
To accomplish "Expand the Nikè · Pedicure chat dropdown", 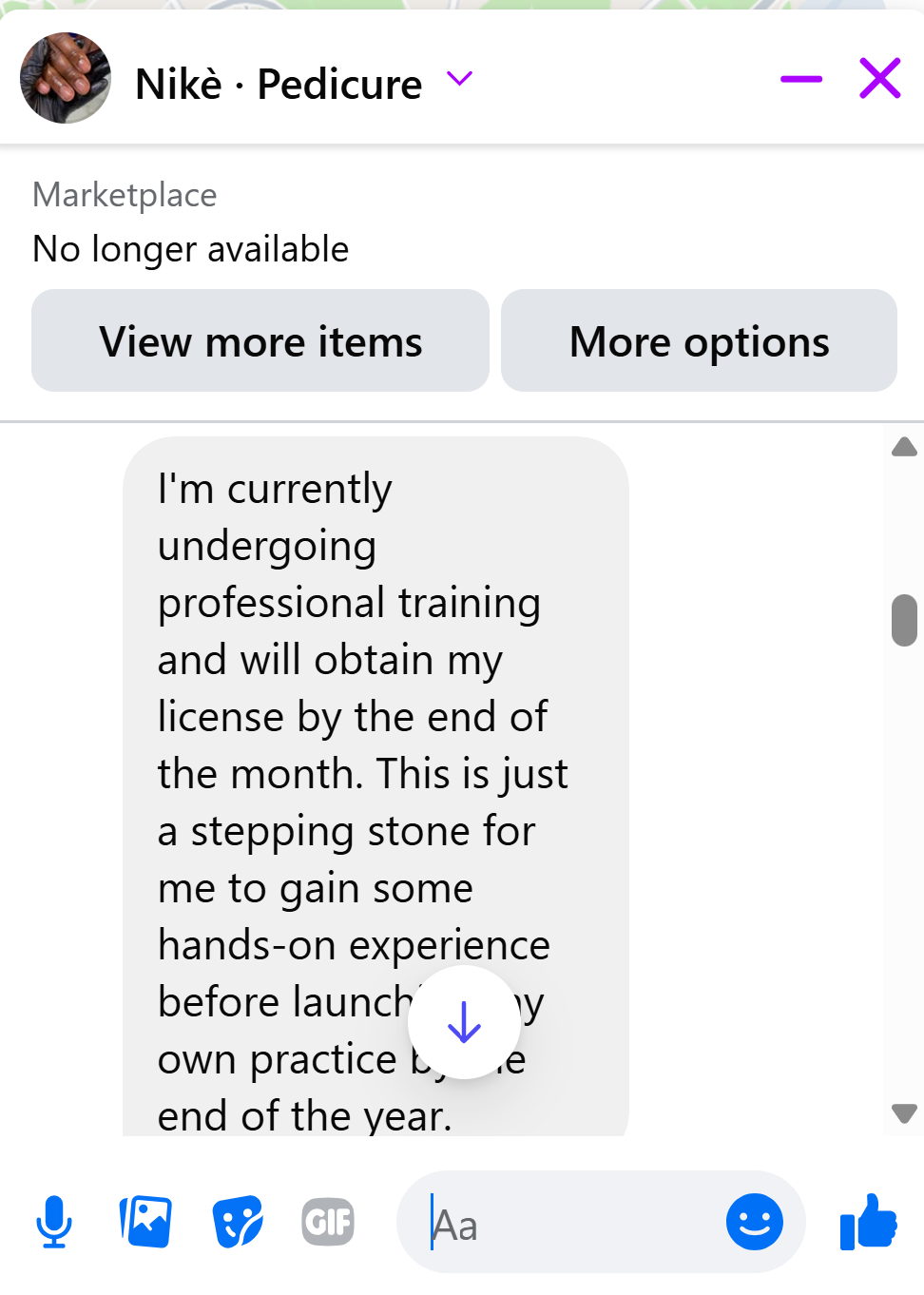I will [460, 79].
